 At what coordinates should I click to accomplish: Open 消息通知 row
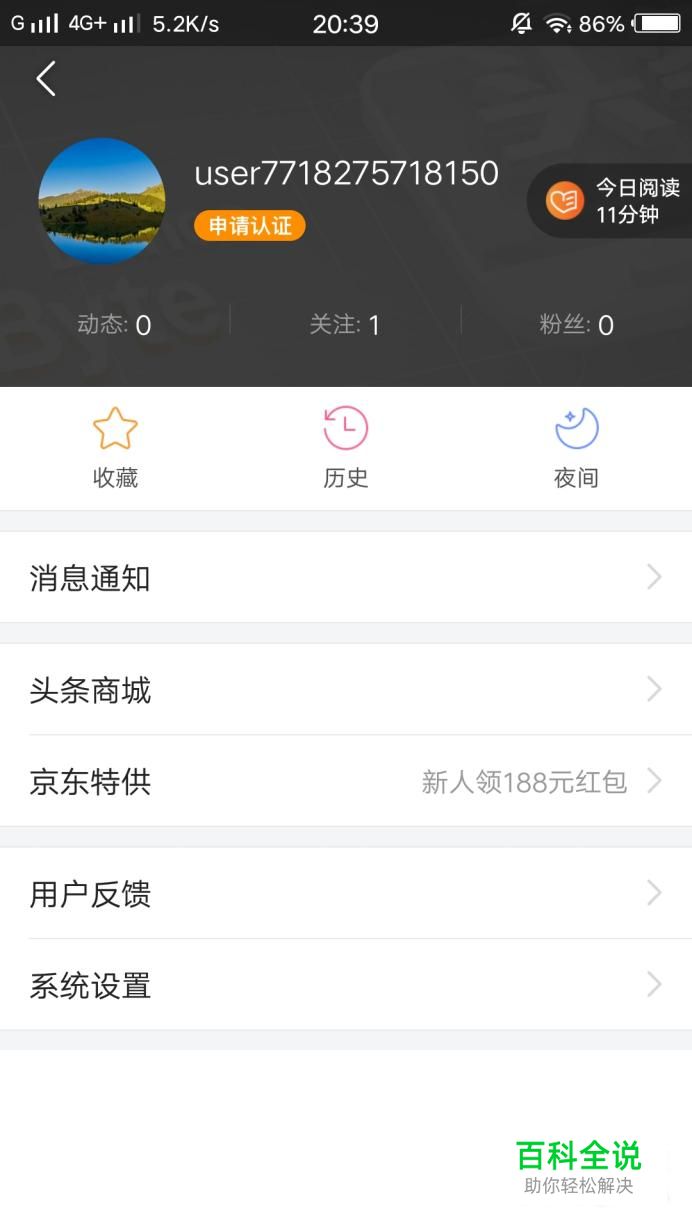point(346,578)
